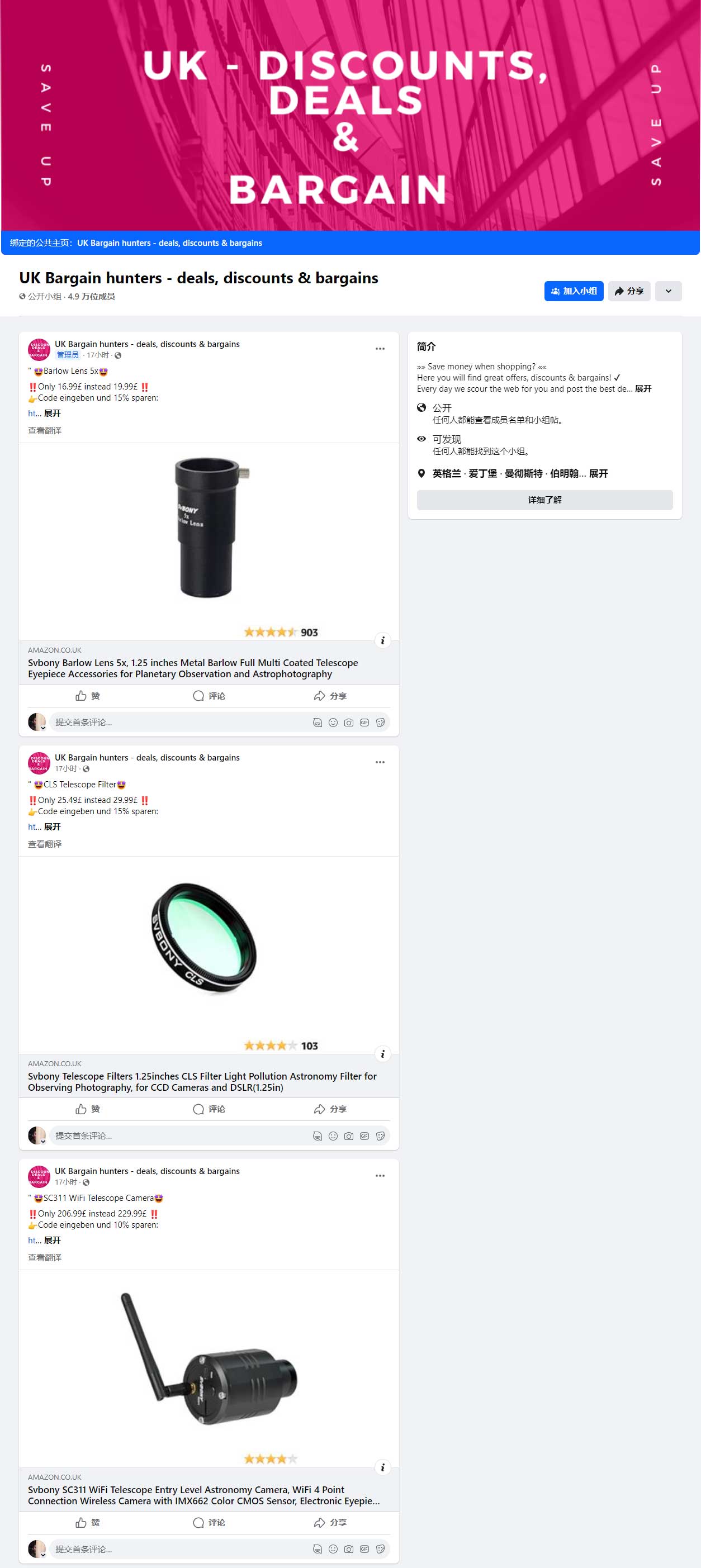Join the group via 加入小组 button
The width and height of the screenshot is (701, 1568).
coord(574,291)
